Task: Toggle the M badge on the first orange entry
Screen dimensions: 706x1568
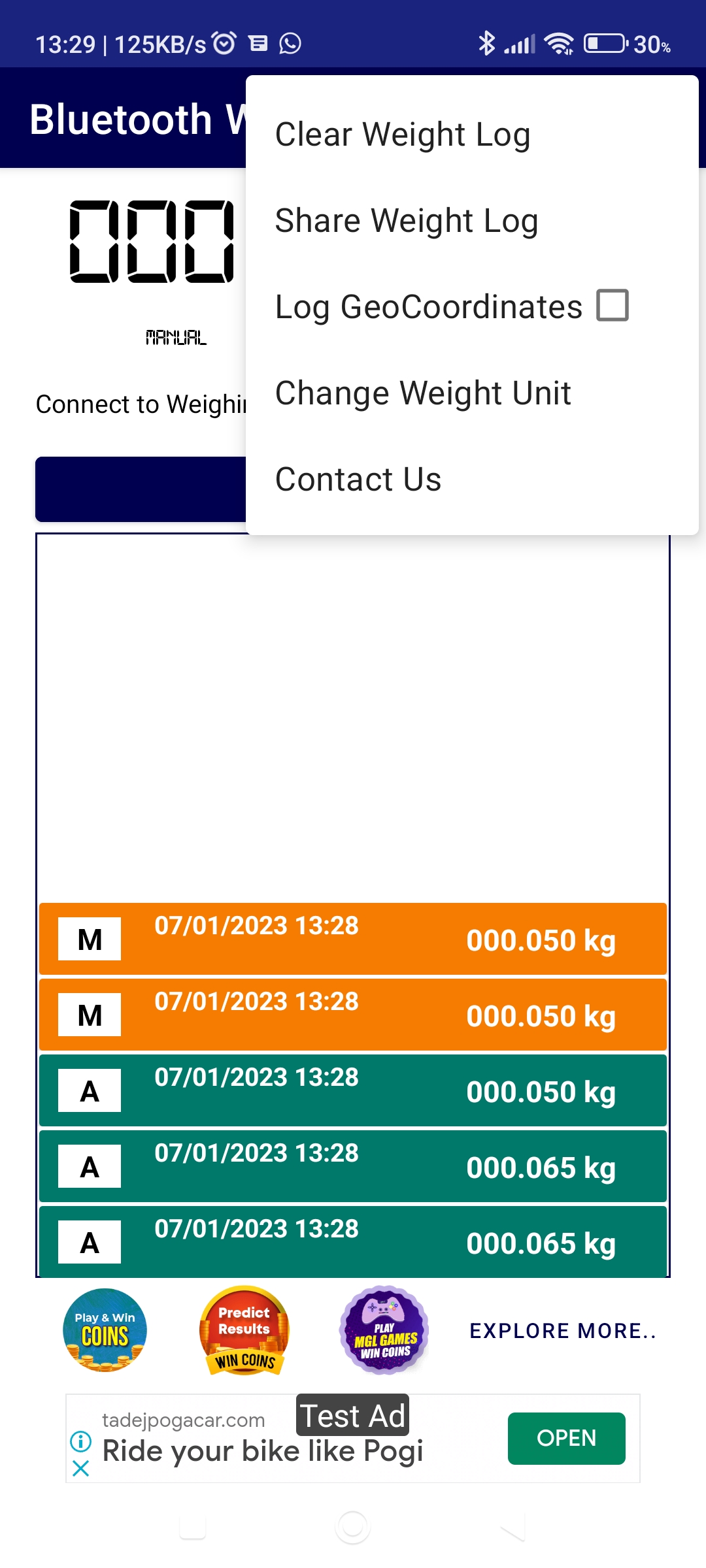Action: point(90,939)
